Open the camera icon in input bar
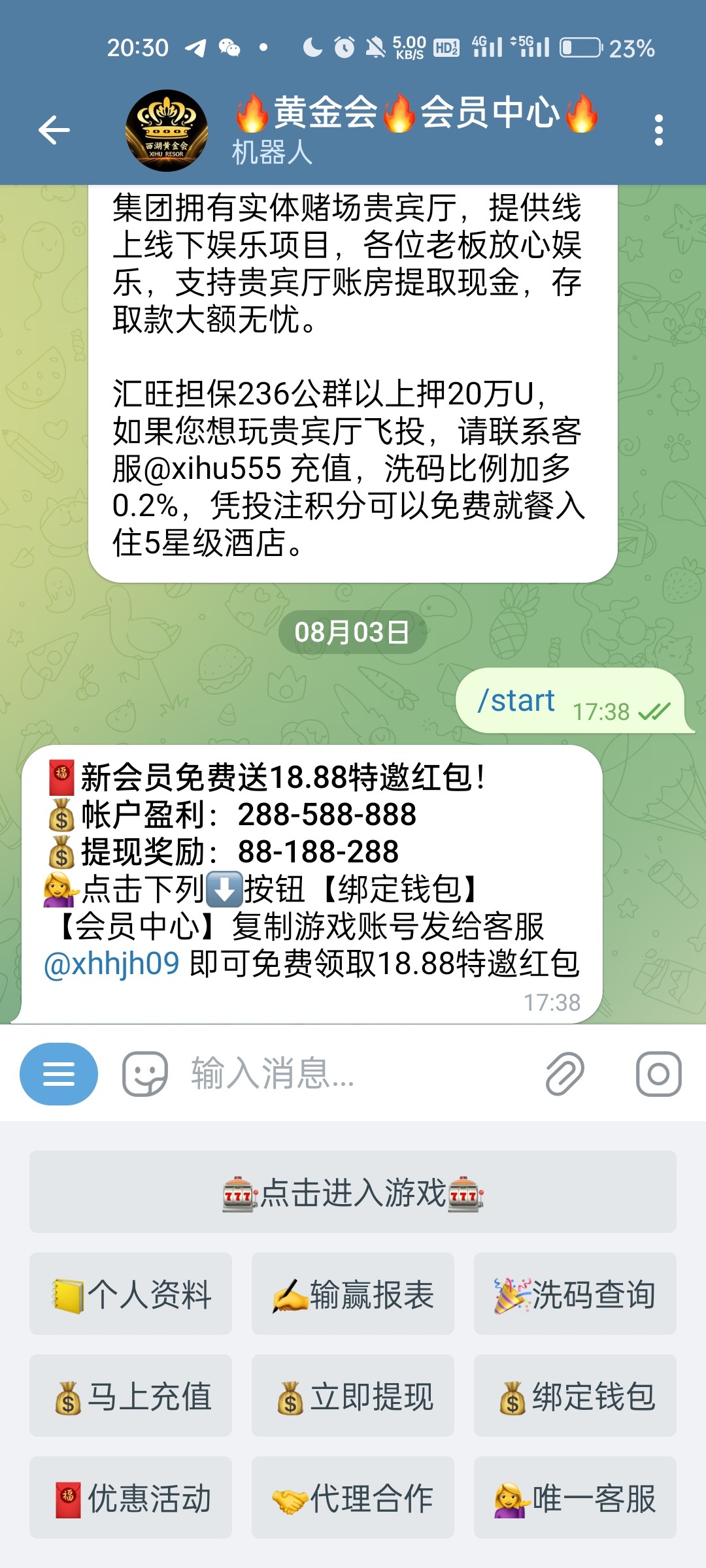This screenshot has height=1568, width=706. [658, 1074]
